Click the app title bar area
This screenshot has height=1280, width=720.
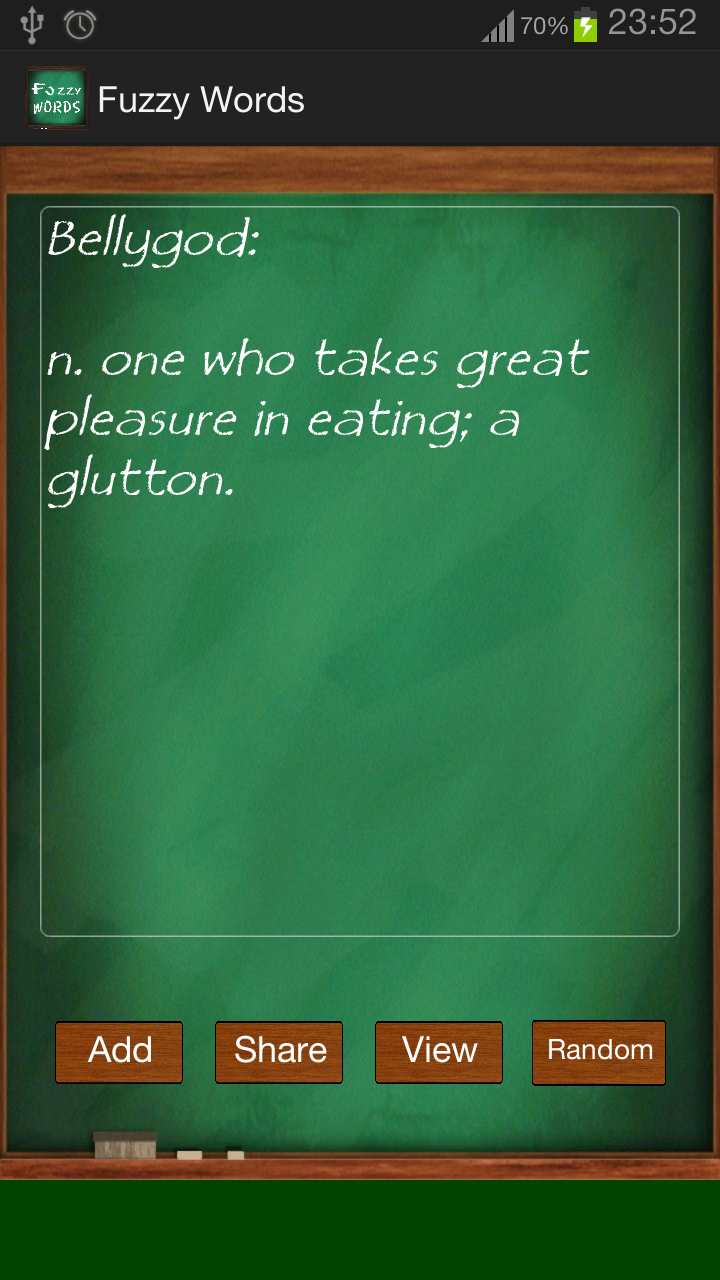click(360, 99)
